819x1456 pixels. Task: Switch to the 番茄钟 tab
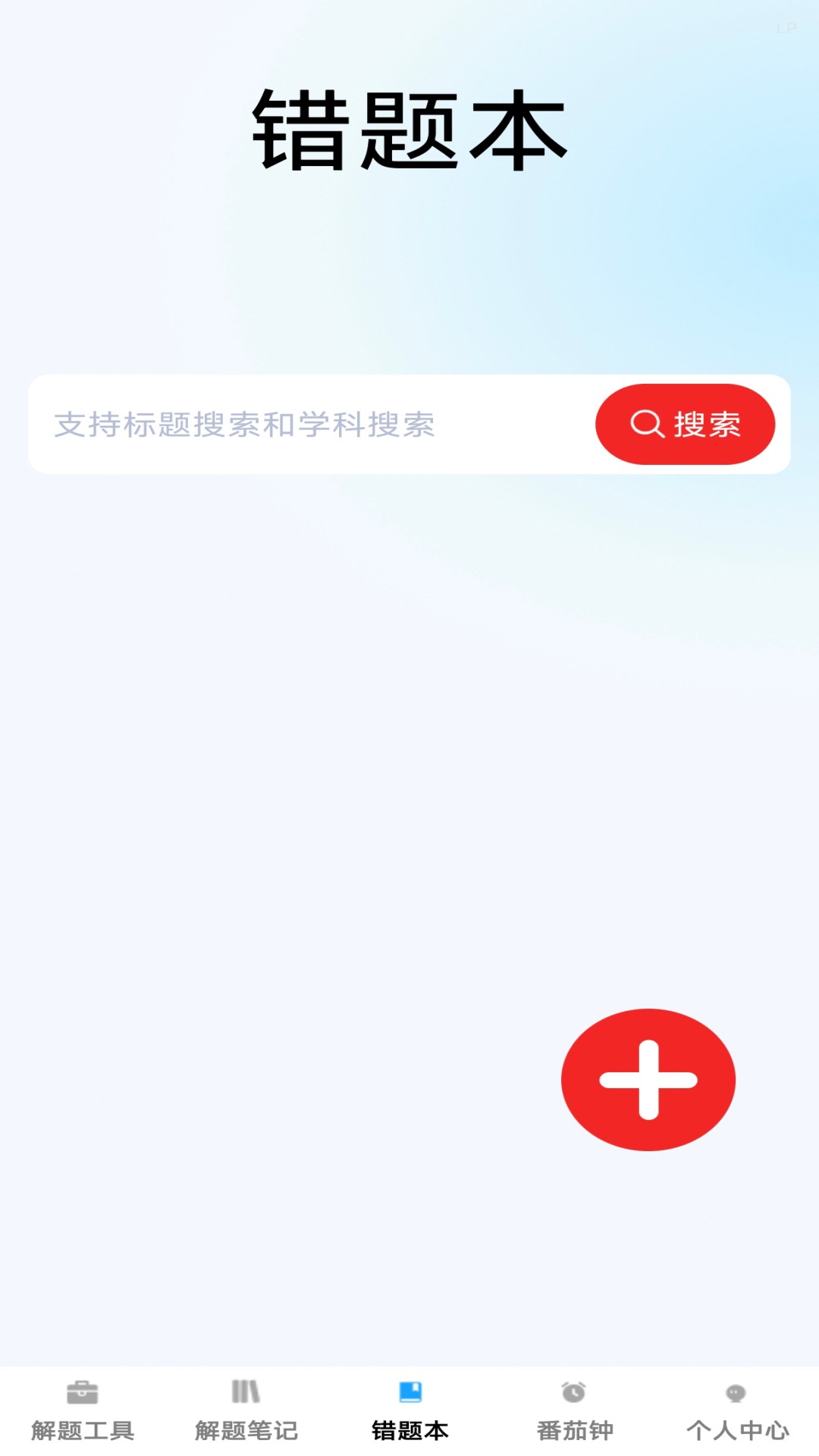point(573,1429)
